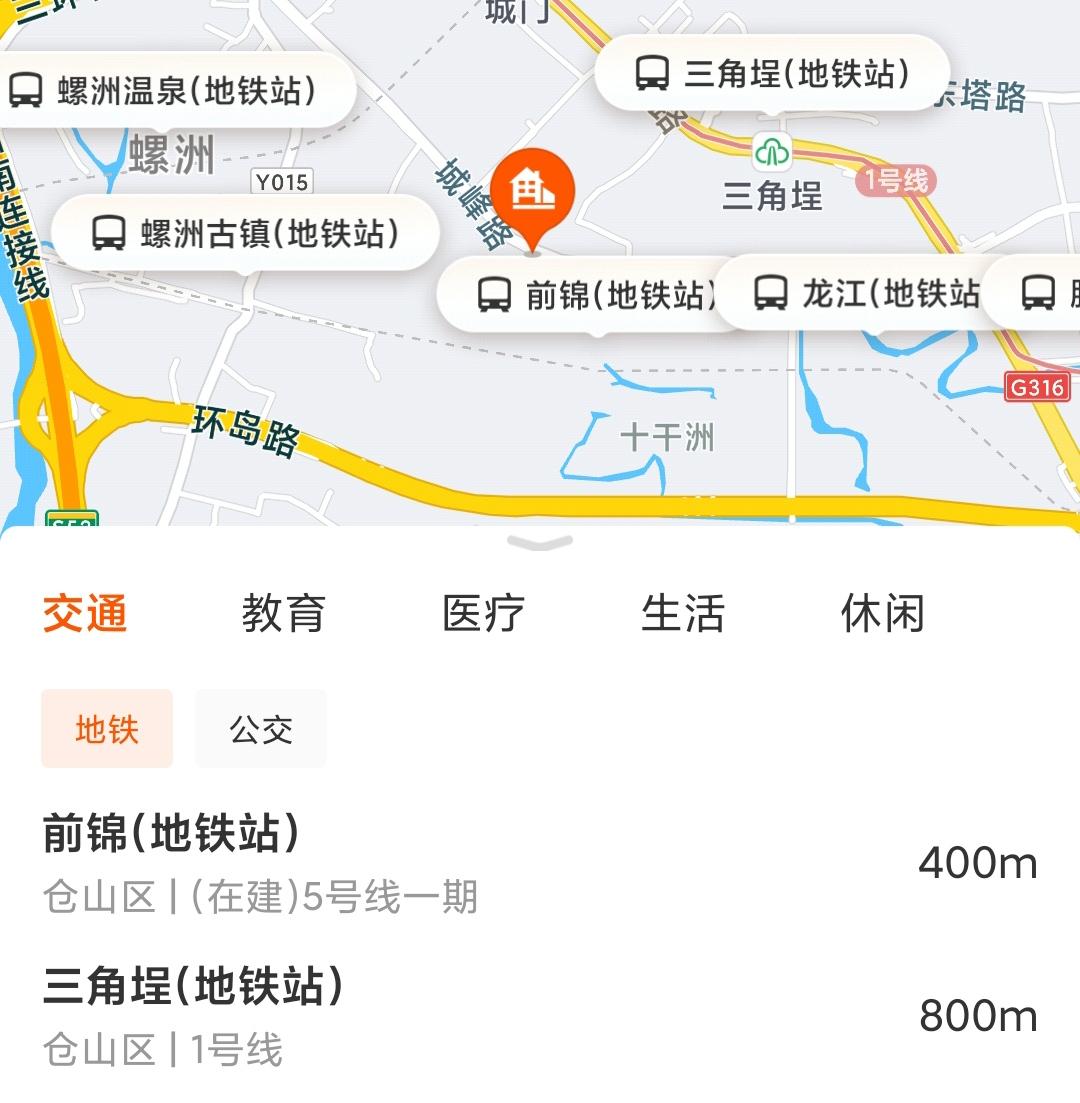The image size is (1080, 1103).
Task: Click the G316 road shield to expand road info
Action: pos(1037,388)
